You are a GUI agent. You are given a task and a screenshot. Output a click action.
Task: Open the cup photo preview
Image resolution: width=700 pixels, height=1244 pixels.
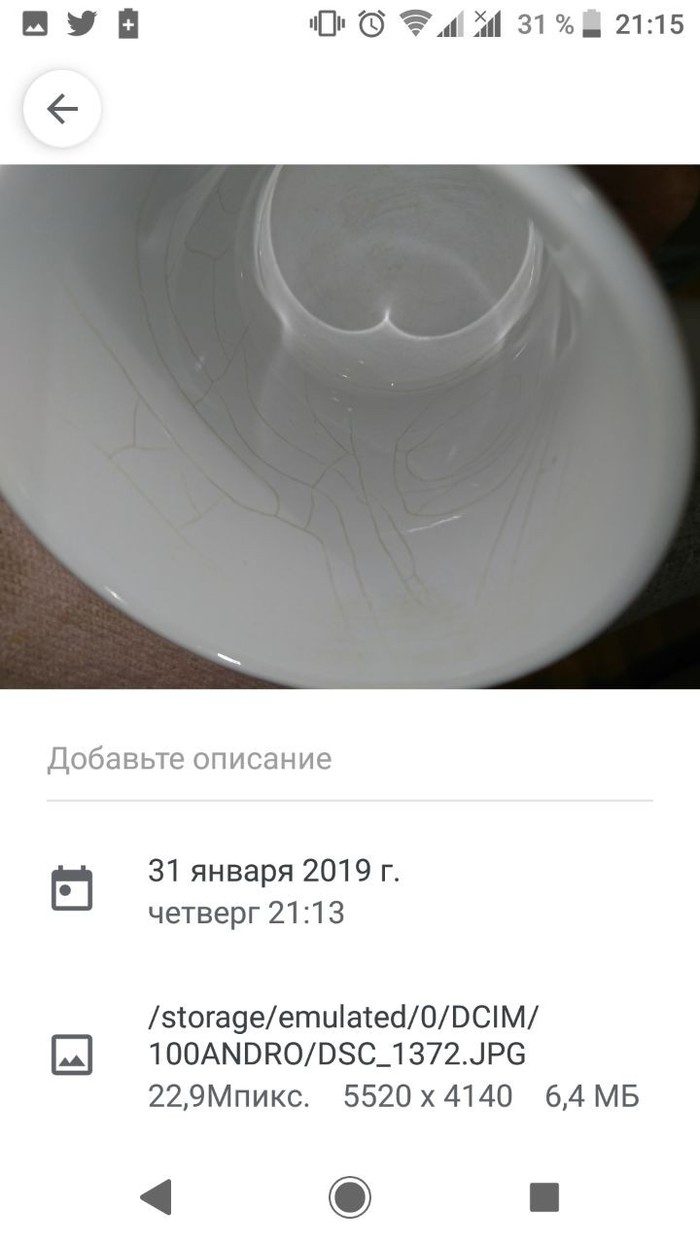[x=349, y=426]
